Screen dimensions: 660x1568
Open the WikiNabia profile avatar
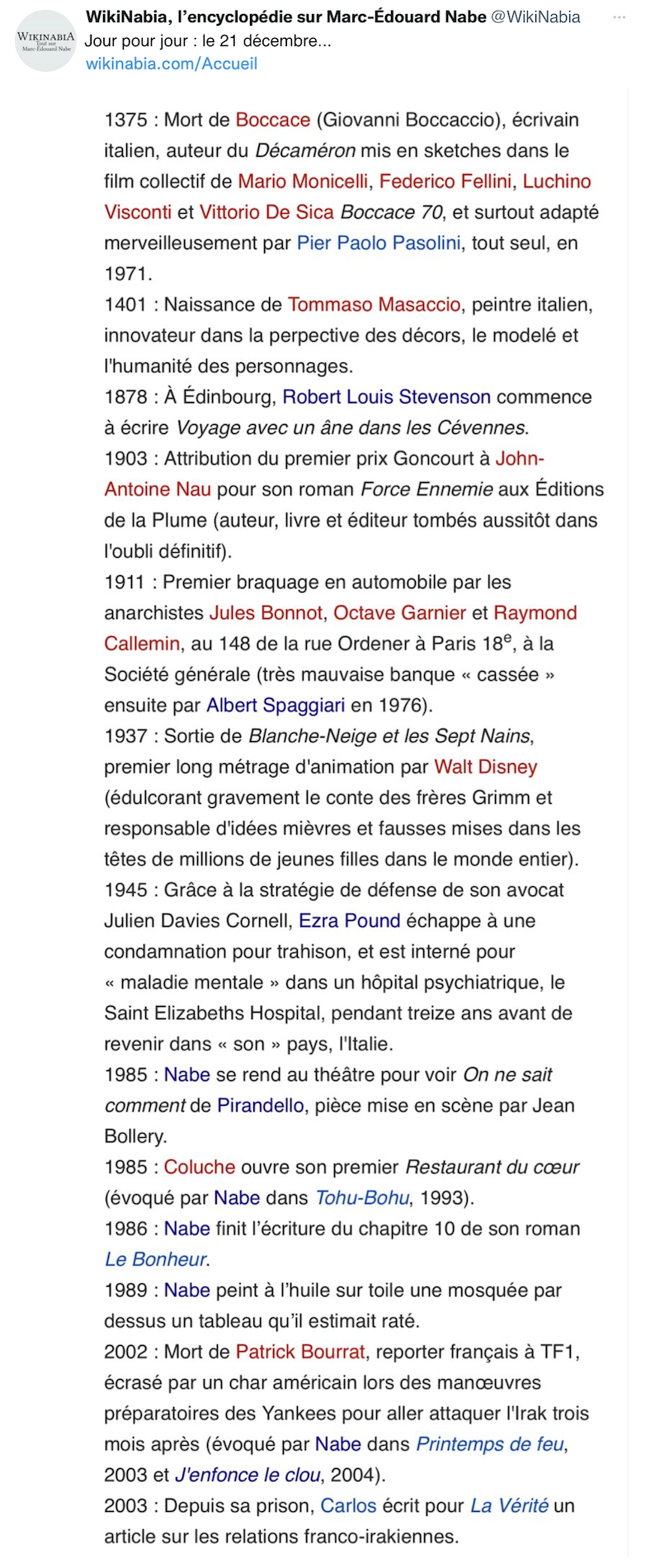point(45,41)
